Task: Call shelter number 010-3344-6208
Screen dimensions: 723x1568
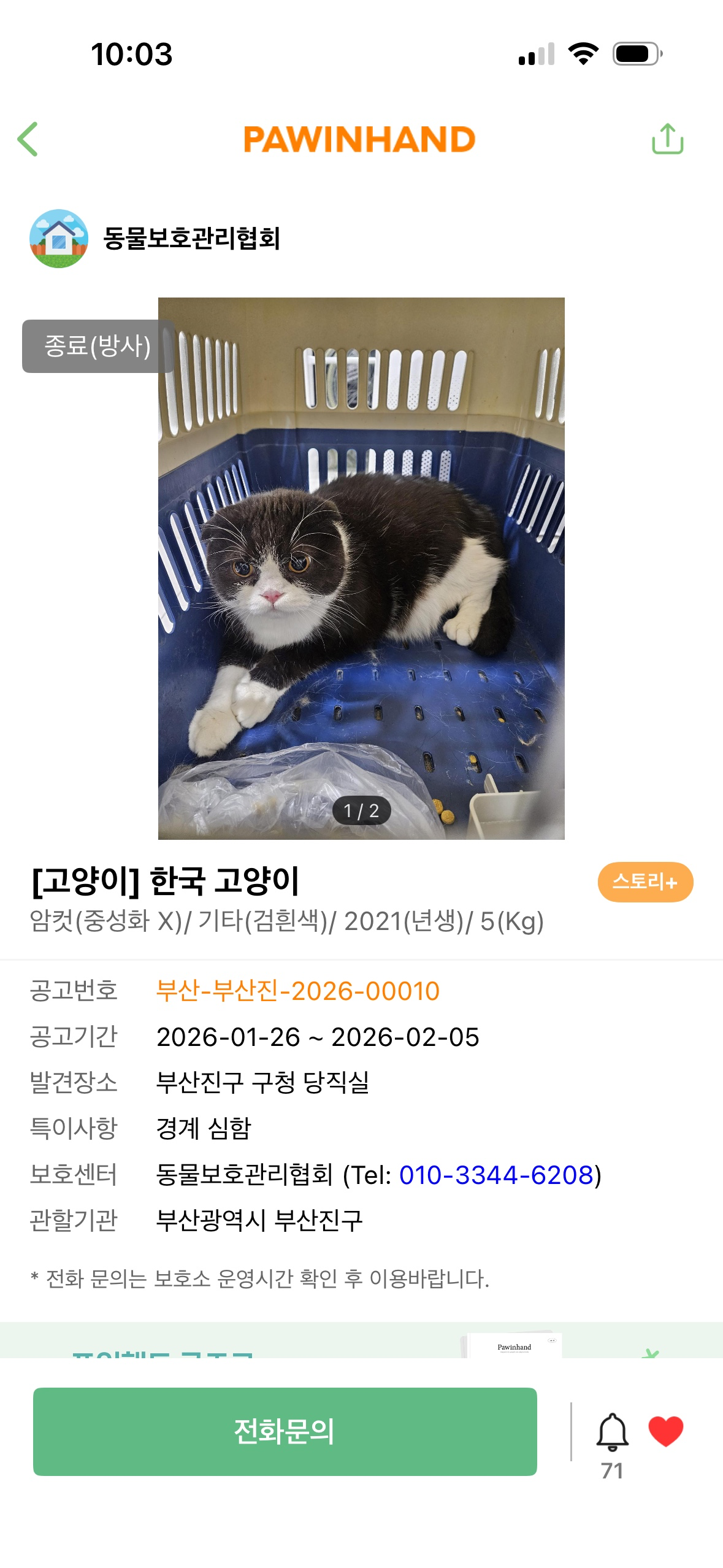Action: [496, 1175]
